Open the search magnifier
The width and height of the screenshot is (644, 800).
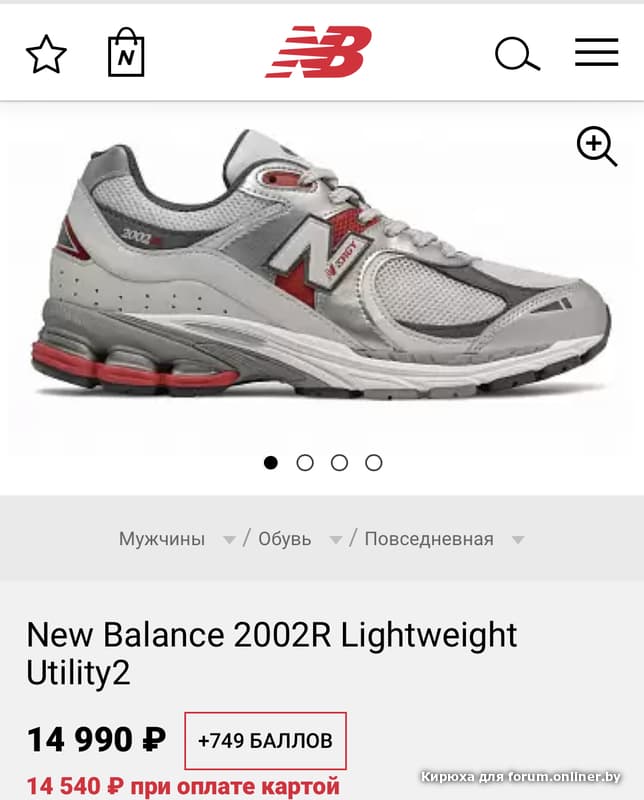click(x=517, y=53)
